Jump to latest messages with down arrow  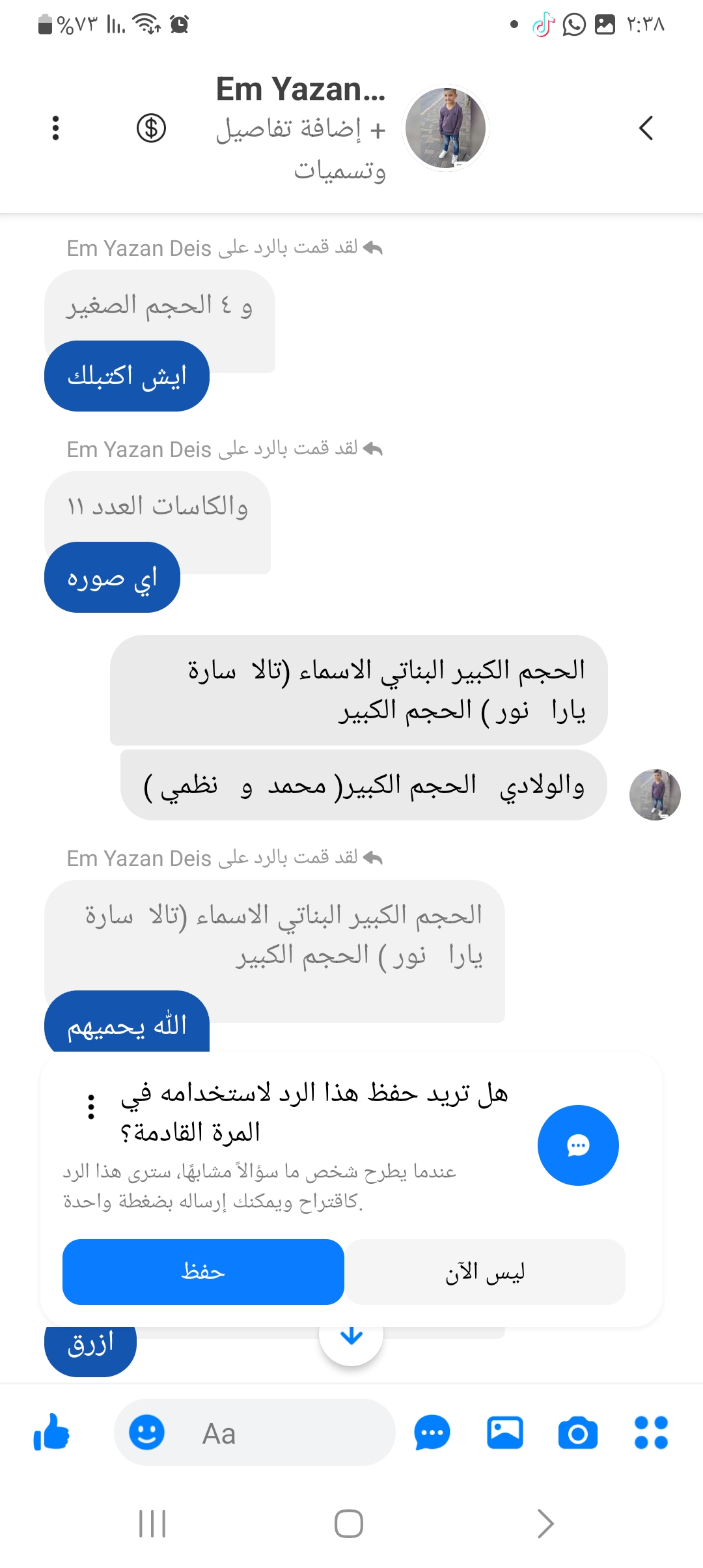point(351,1336)
